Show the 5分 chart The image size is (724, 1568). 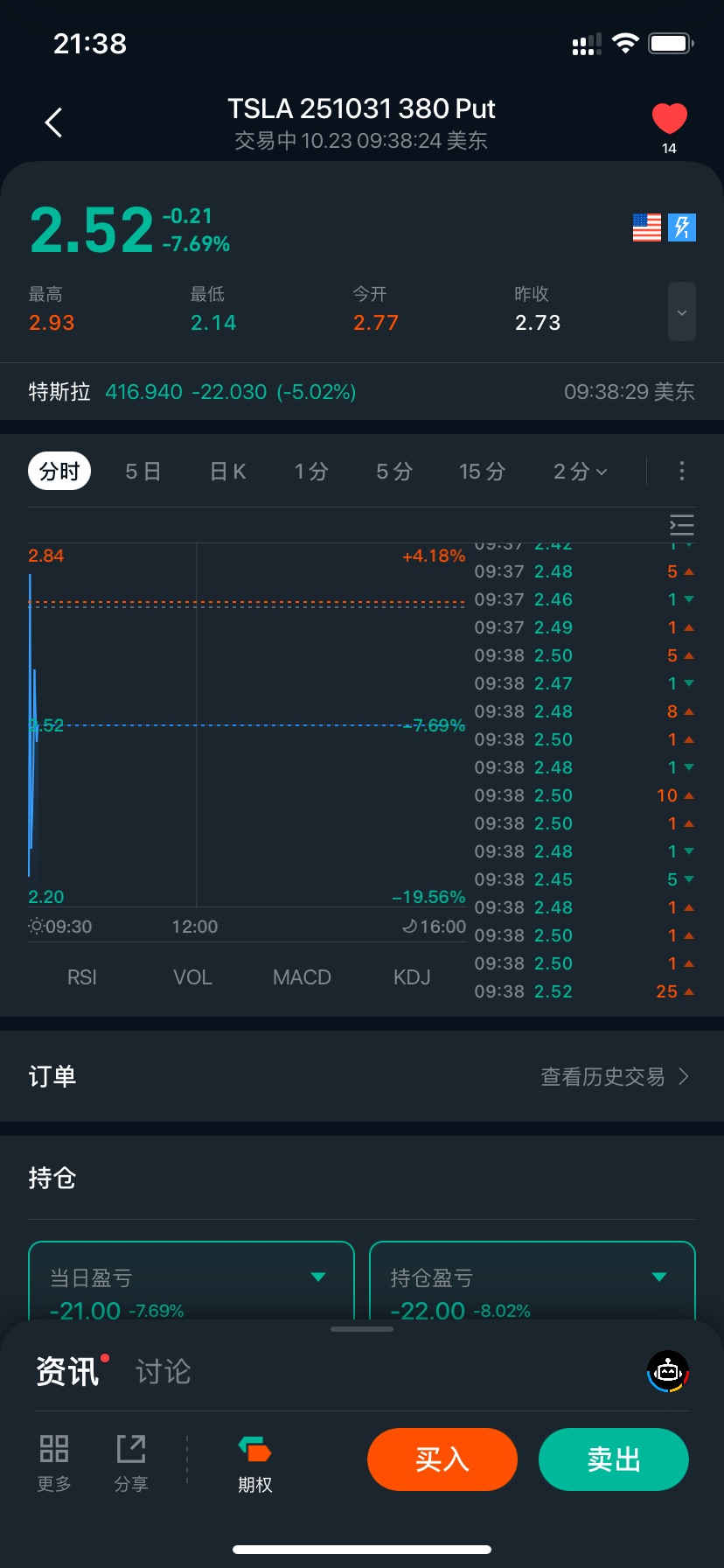pyautogui.click(x=394, y=472)
